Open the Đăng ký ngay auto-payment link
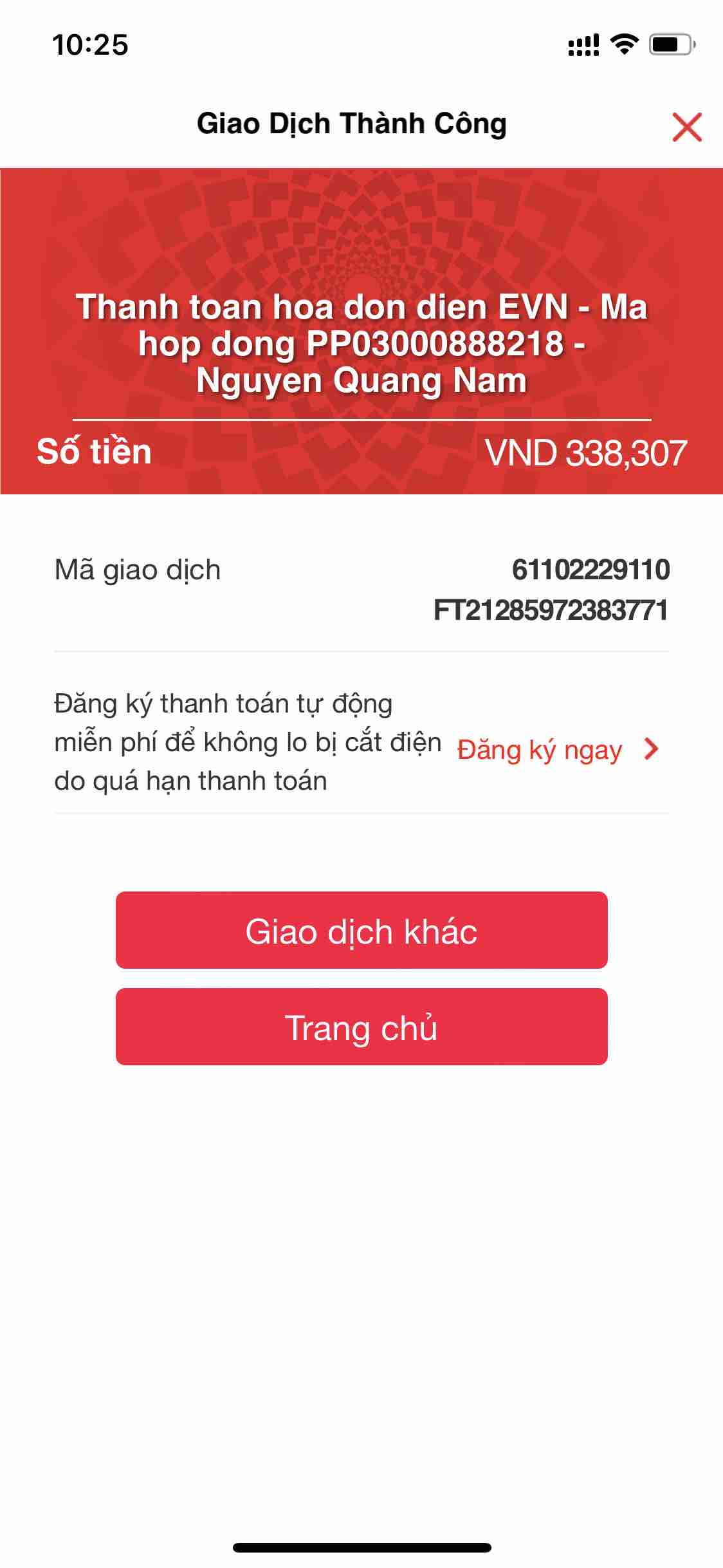 tap(557, 750)
